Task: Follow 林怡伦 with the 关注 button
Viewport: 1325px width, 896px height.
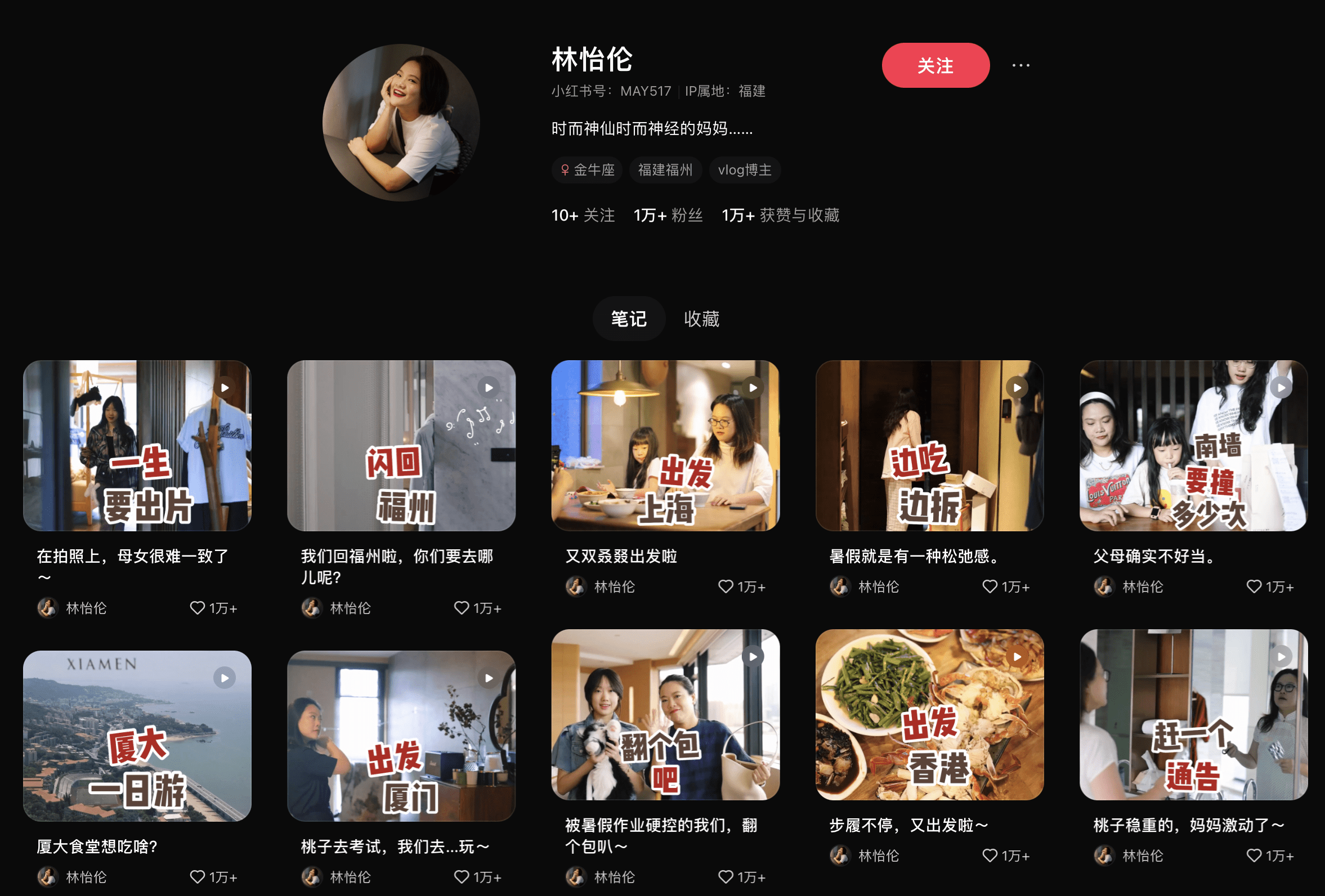Action: (935, 65)
